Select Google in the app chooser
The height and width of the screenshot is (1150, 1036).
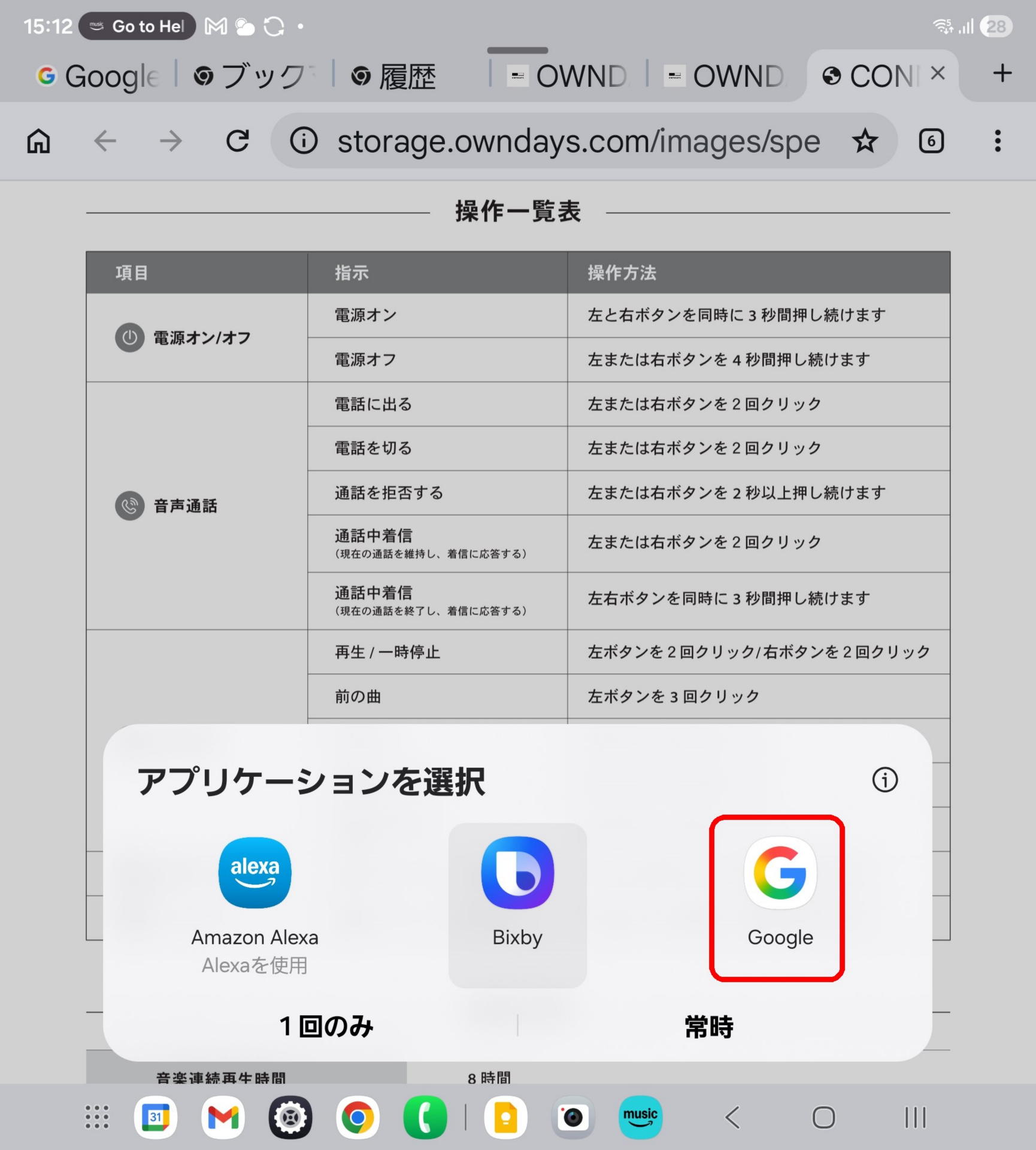779,895
